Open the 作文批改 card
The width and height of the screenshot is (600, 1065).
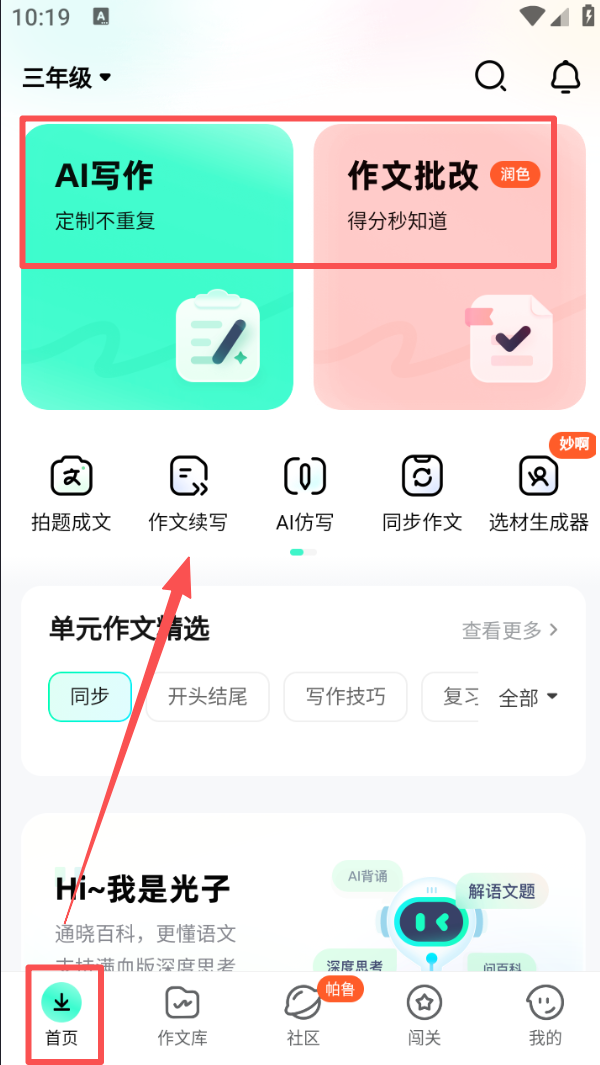pyautogui.click(x=449, y=267)
